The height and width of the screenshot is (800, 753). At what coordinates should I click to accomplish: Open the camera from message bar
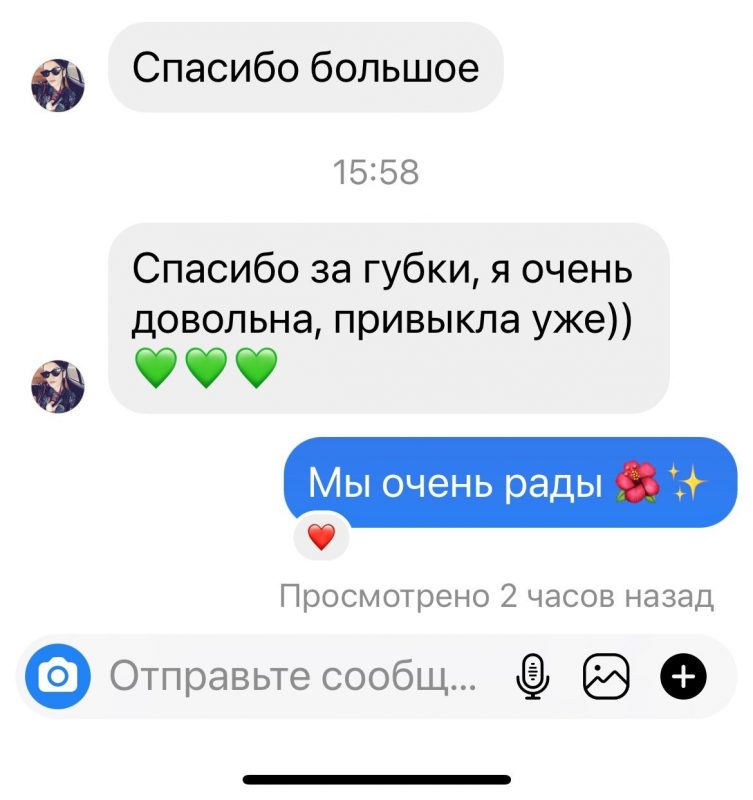click(x=58, y=677)
